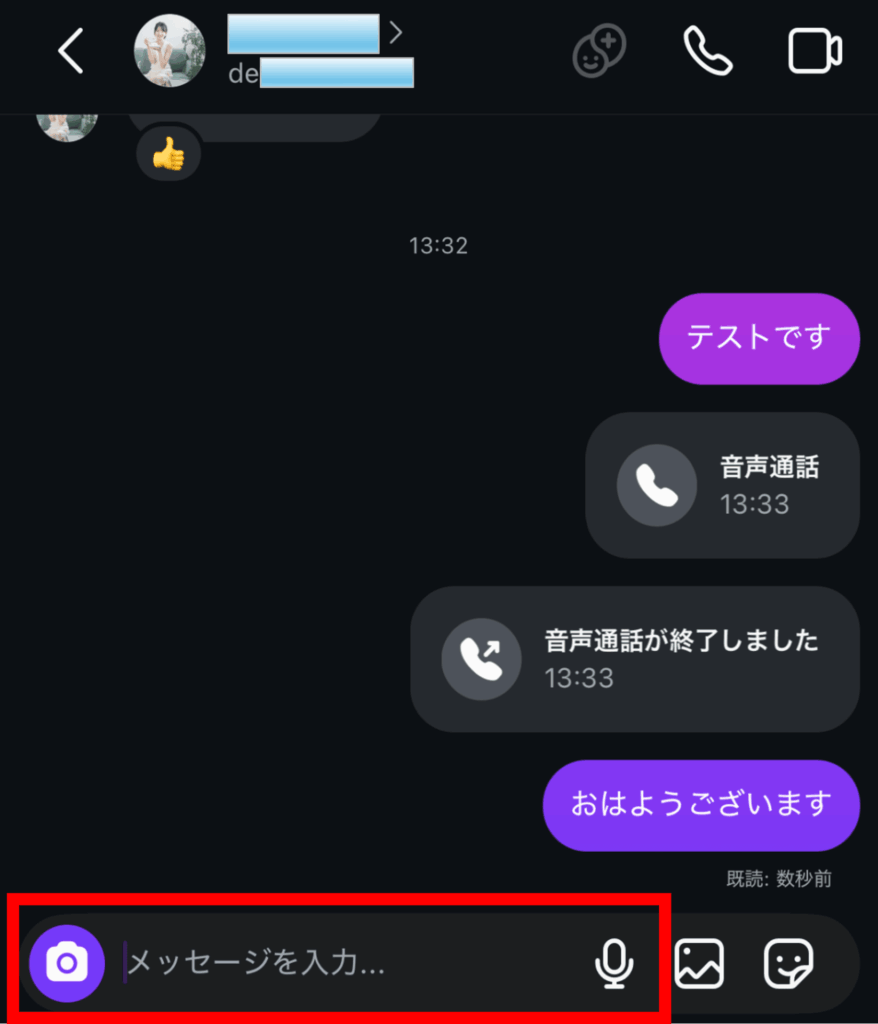Tap the 音声通話が終了しました call card

tap(635, 658)
